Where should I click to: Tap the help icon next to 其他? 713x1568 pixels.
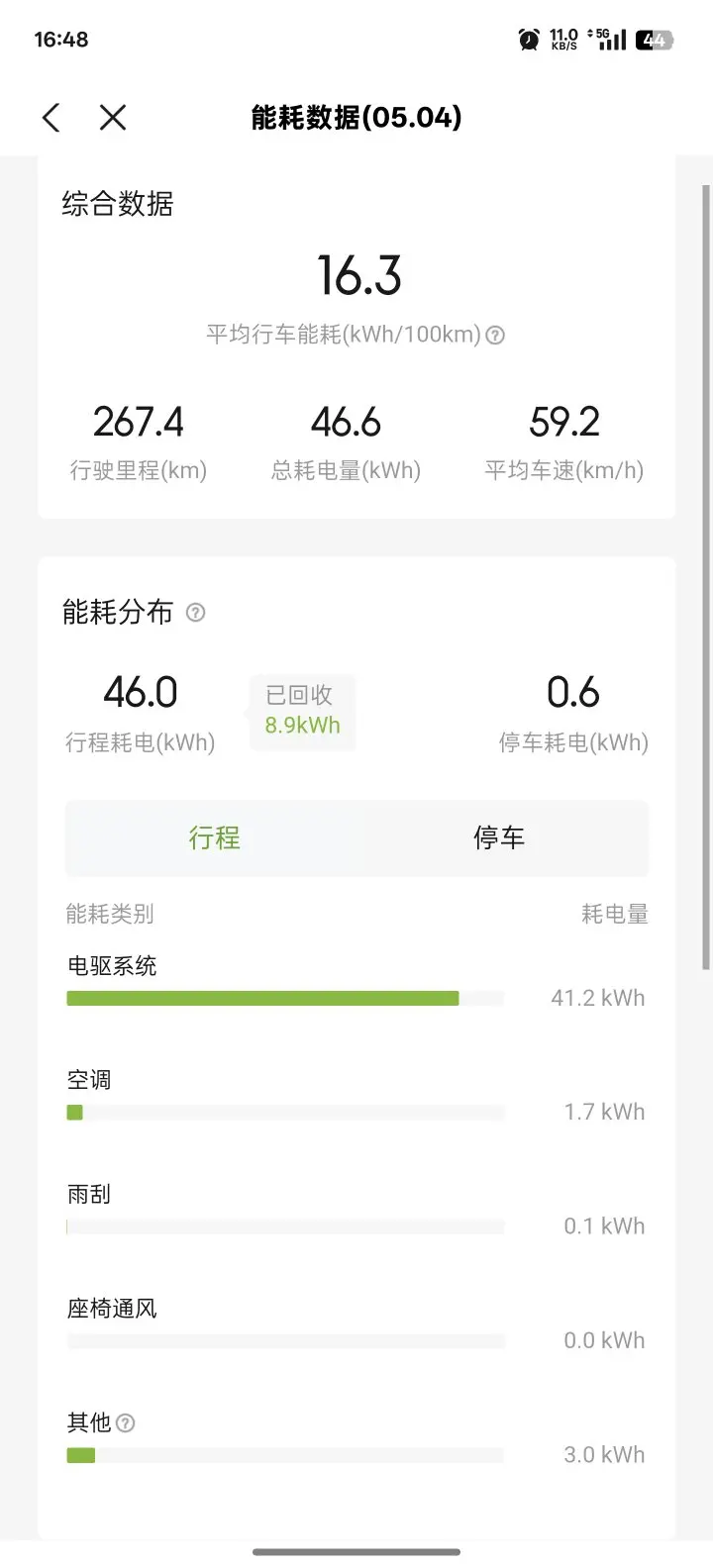126,1423
